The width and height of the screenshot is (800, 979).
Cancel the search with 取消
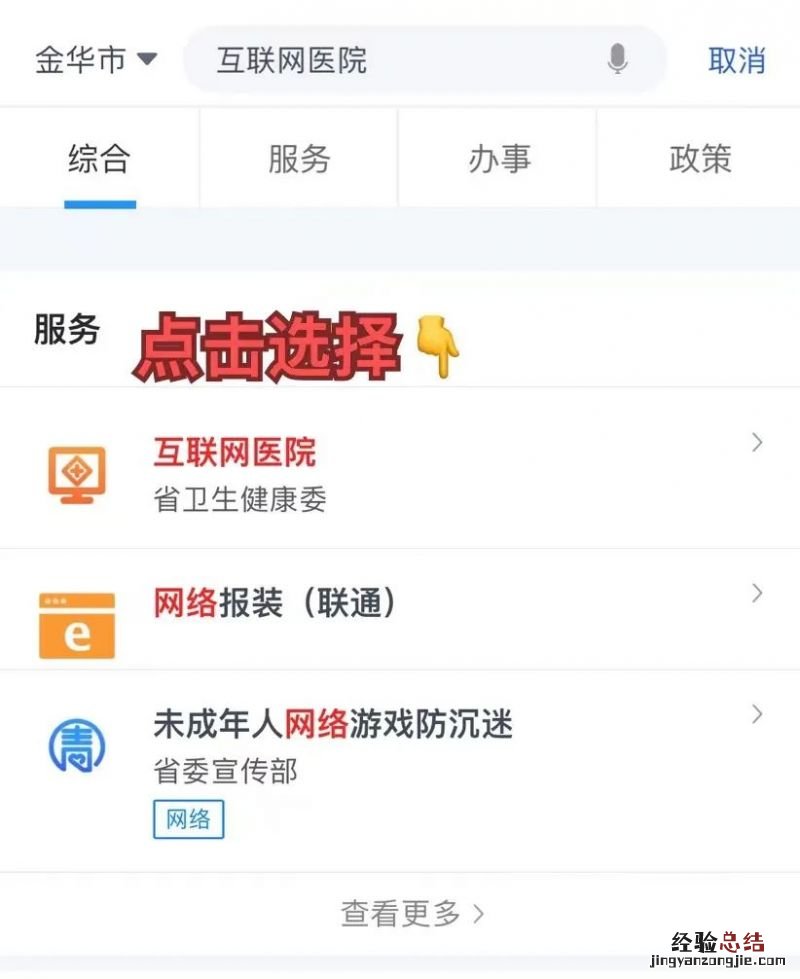tap(736, 60)
